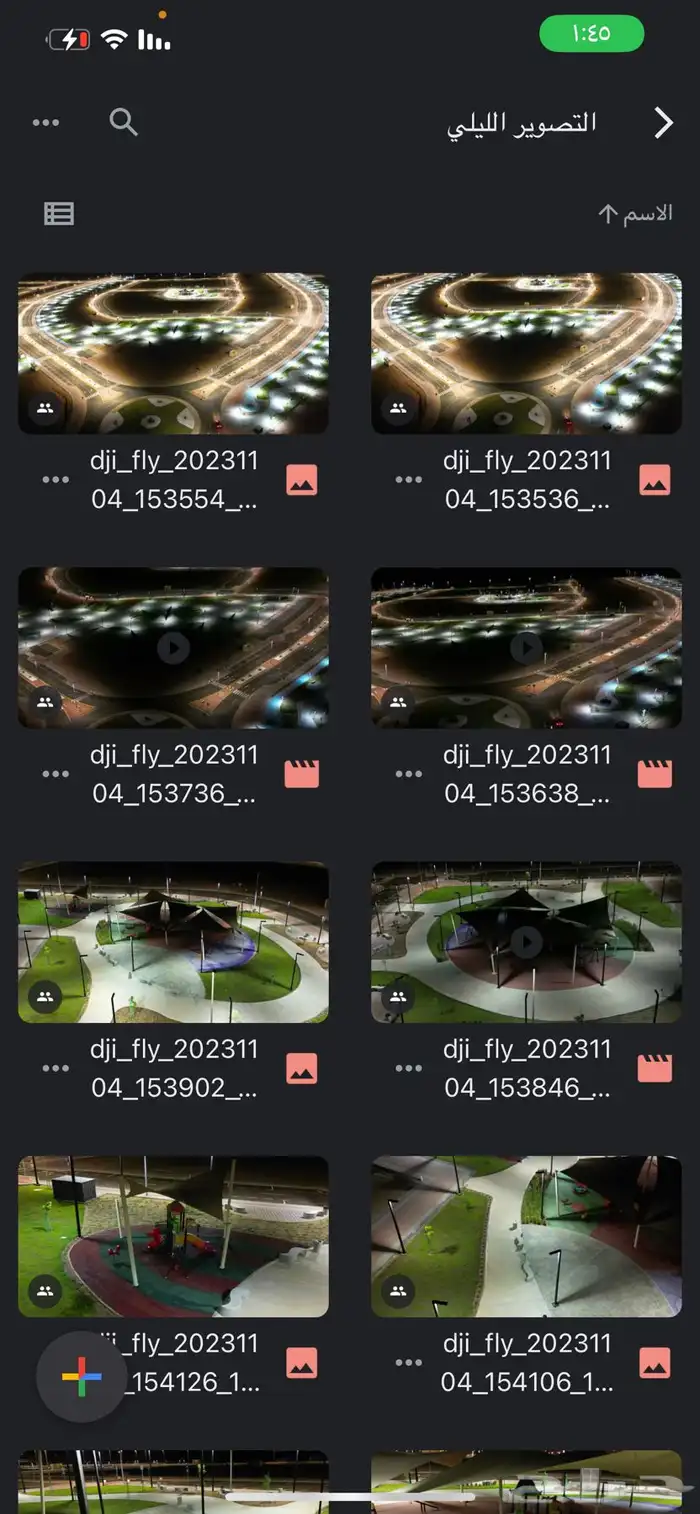700x1514 pixels.
Task: Play video dji_fly_20231104_153736
Action: point(173,648)
